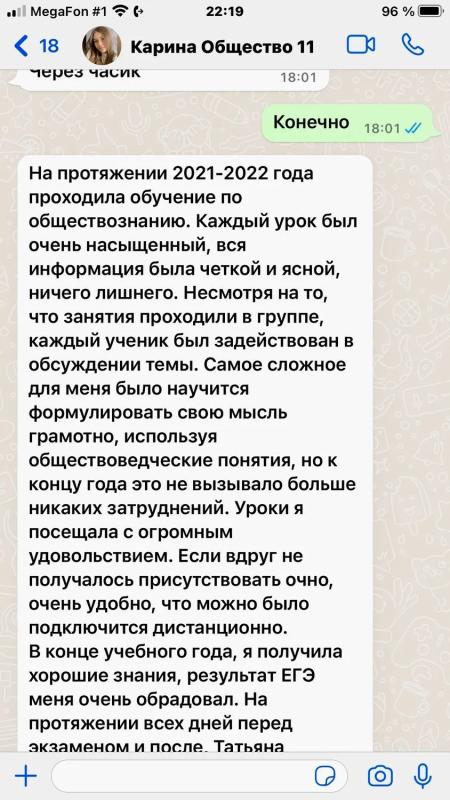Start a voice call with Карина
Image resolution: width=450 pixels, height=800 pixels.
(413, 45)
